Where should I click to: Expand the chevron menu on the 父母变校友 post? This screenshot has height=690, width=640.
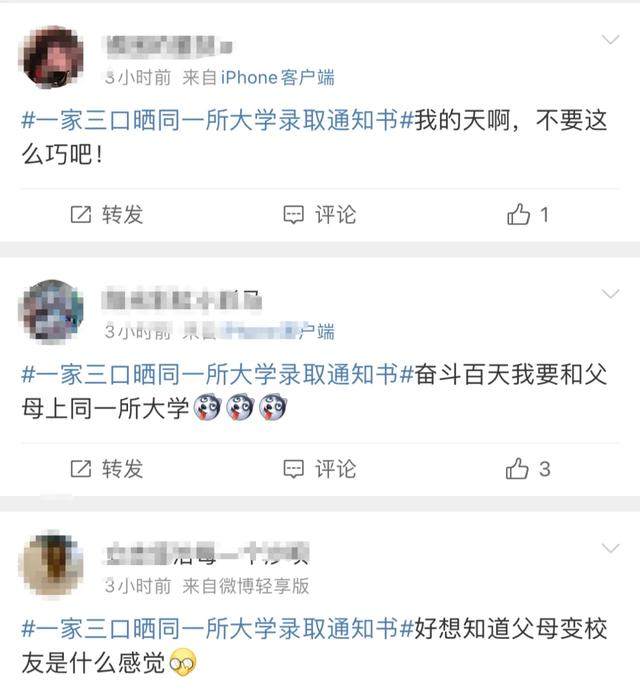click(x=609, y=548)
